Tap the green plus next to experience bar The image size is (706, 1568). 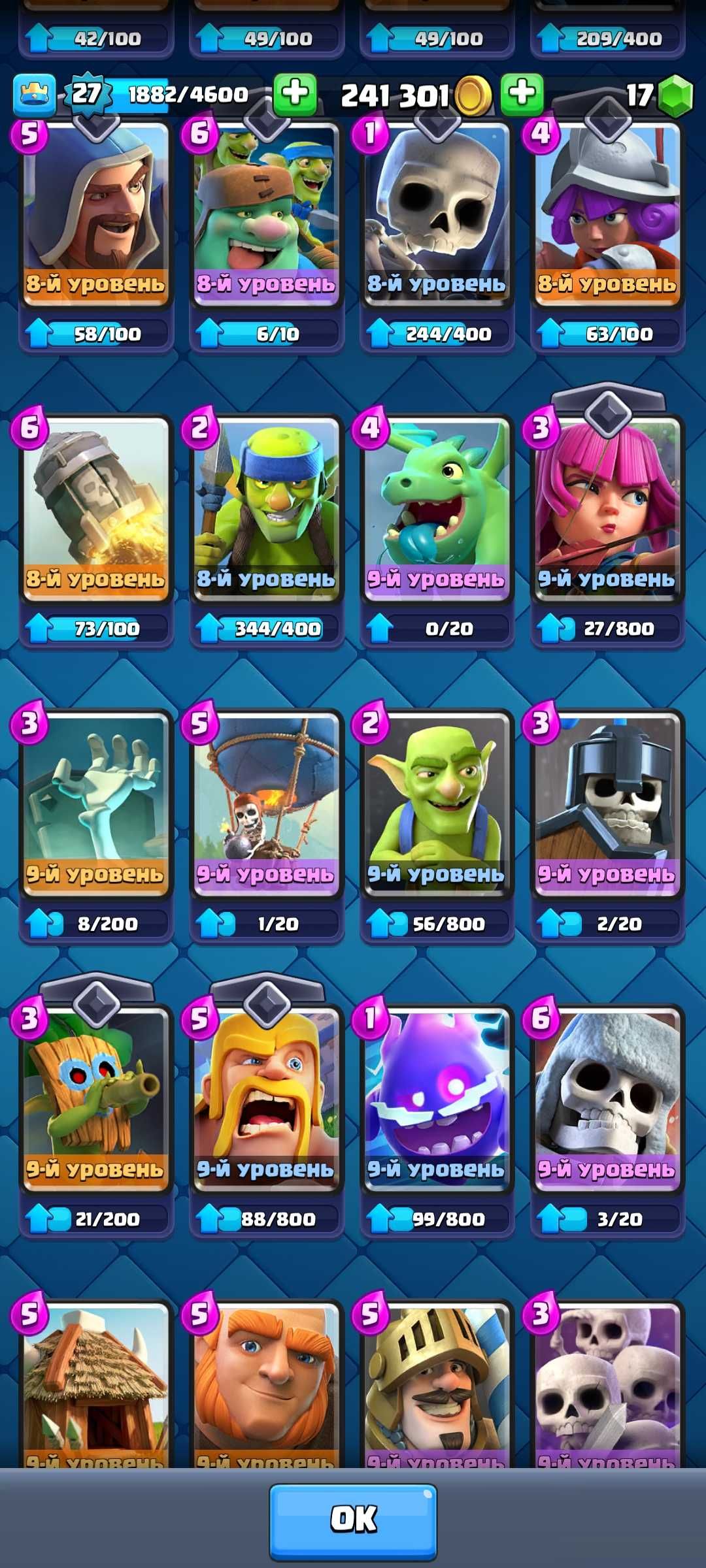coord(295,95)
